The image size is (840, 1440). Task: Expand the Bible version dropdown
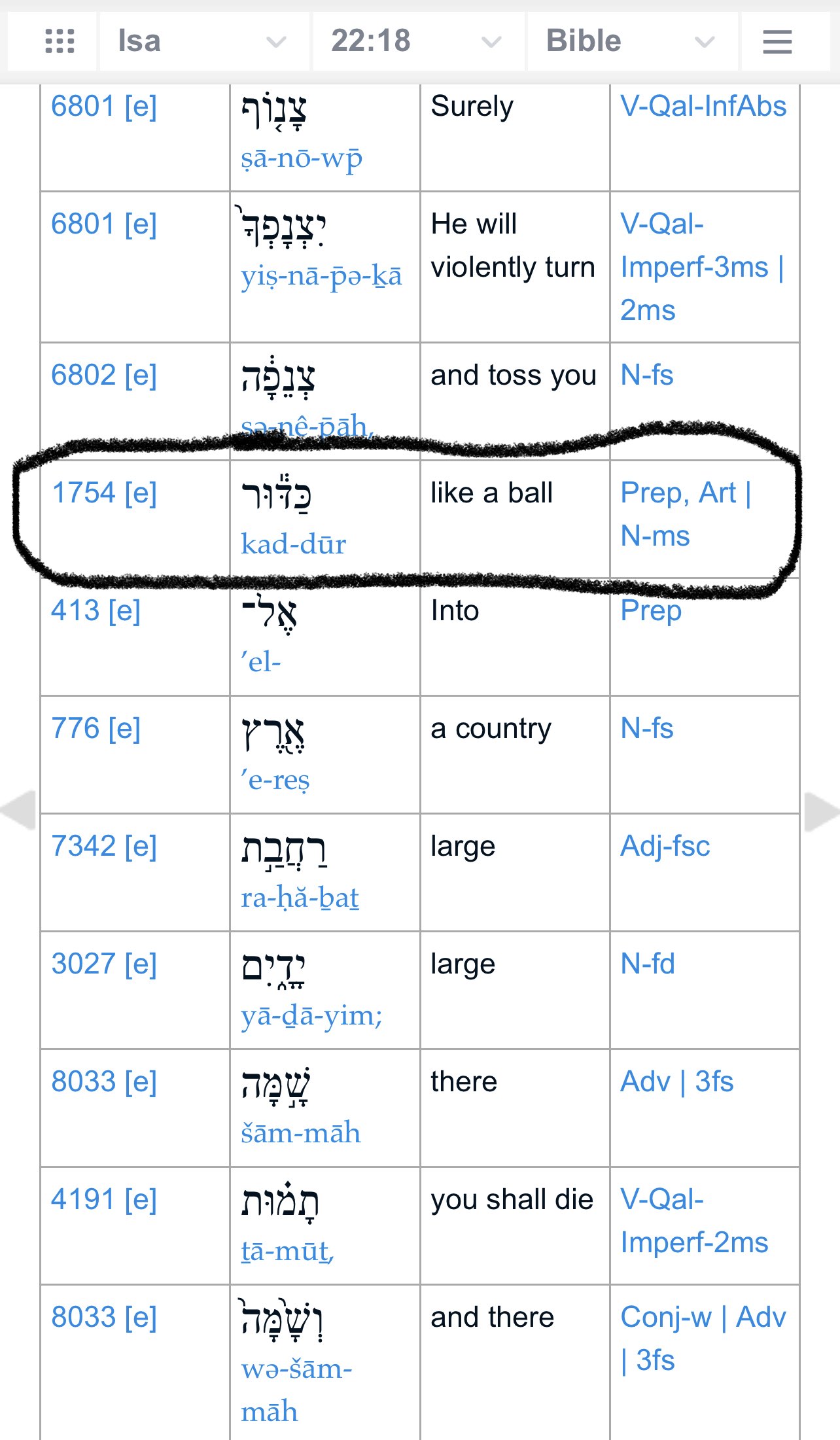click(631, 41)
